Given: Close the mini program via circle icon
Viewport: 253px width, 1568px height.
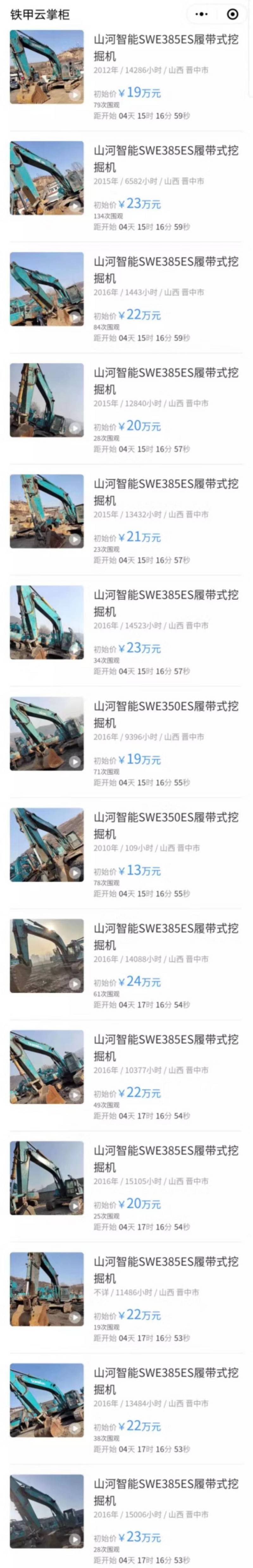Looking at the screenshot, I should 232,14.
